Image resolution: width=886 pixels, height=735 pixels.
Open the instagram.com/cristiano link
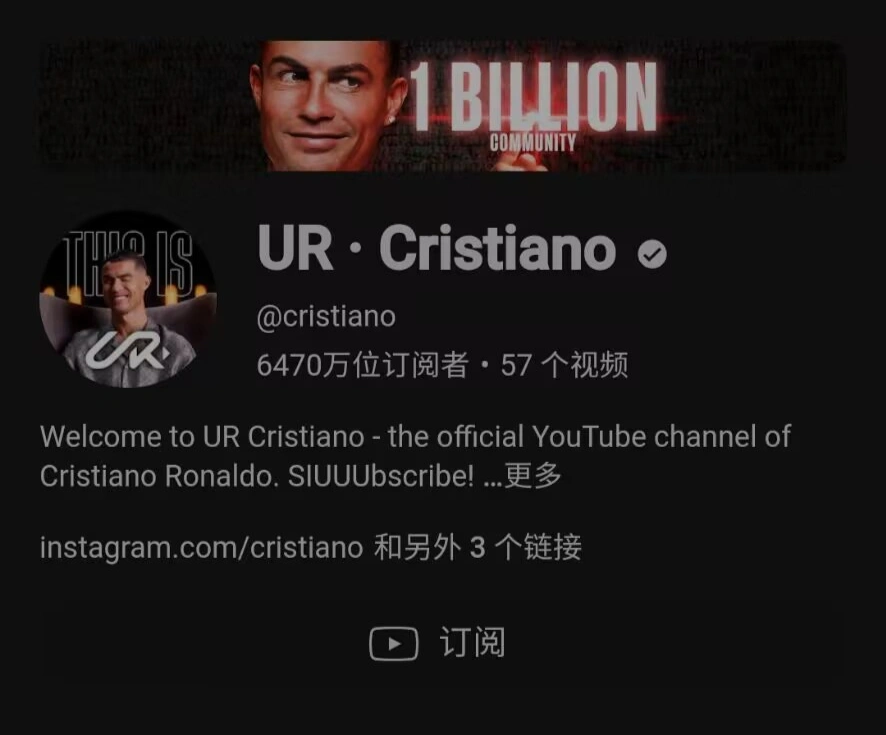point(201,548)
